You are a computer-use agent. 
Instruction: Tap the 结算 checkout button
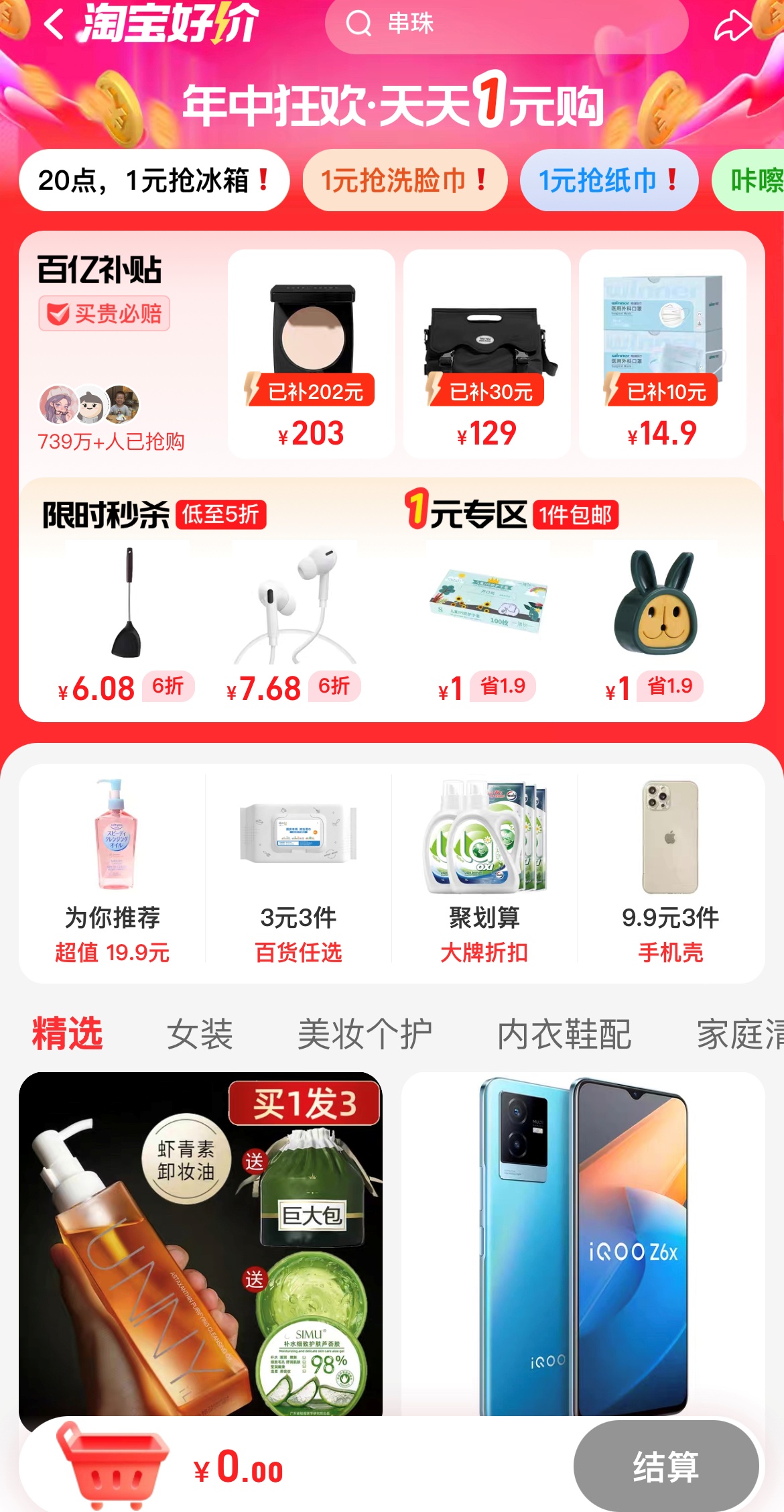tap(665, 1466)
